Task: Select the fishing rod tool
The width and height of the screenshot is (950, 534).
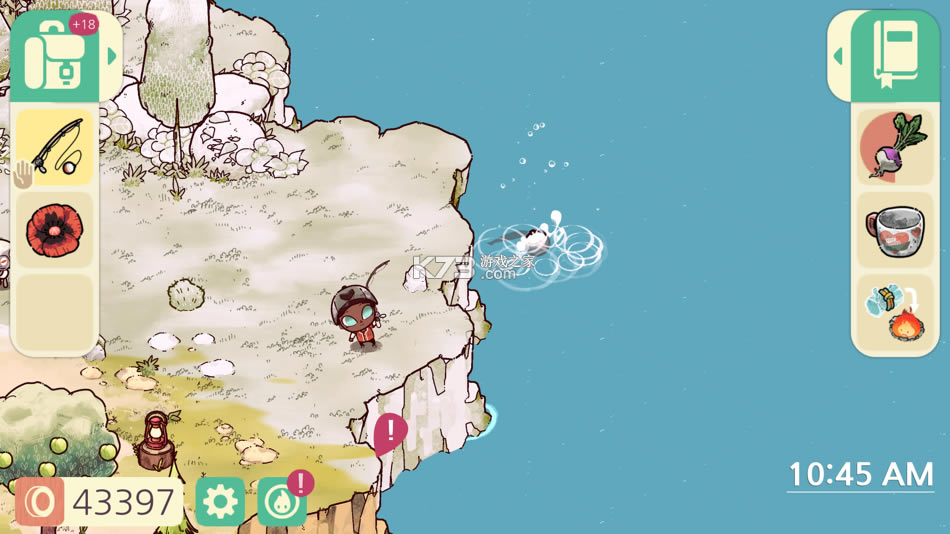Action: (55, 147)
